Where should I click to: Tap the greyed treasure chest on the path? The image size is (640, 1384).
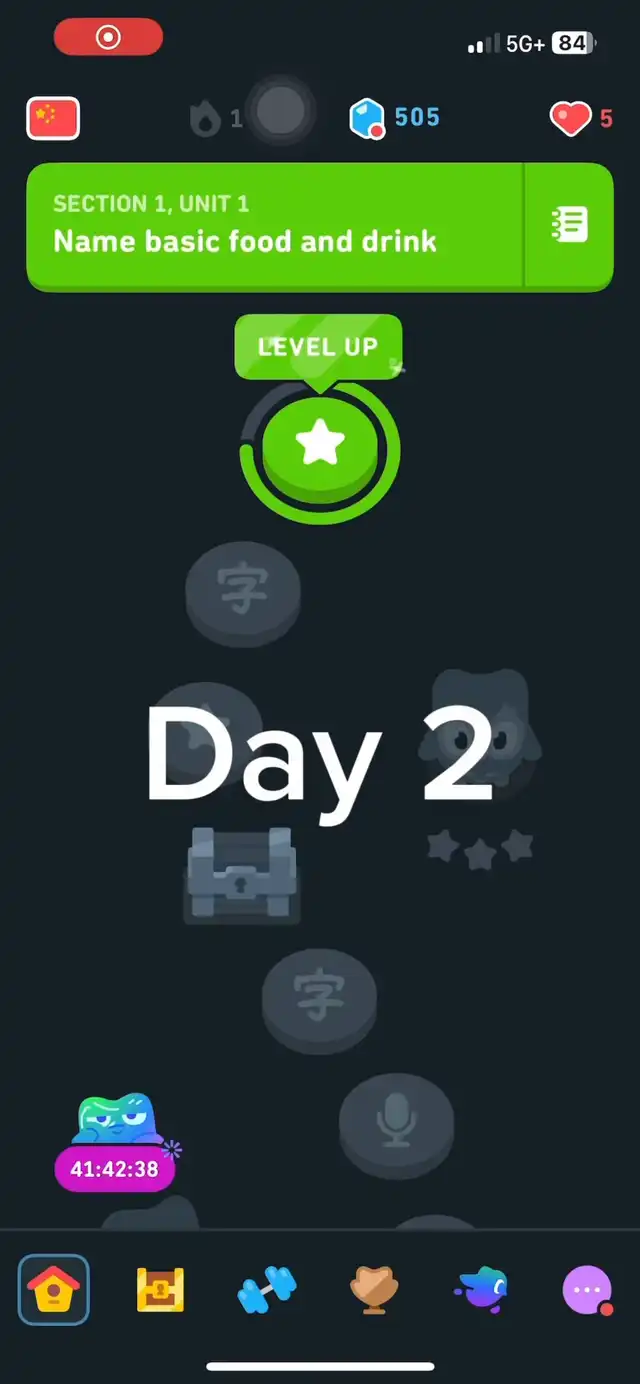point(240,874)
